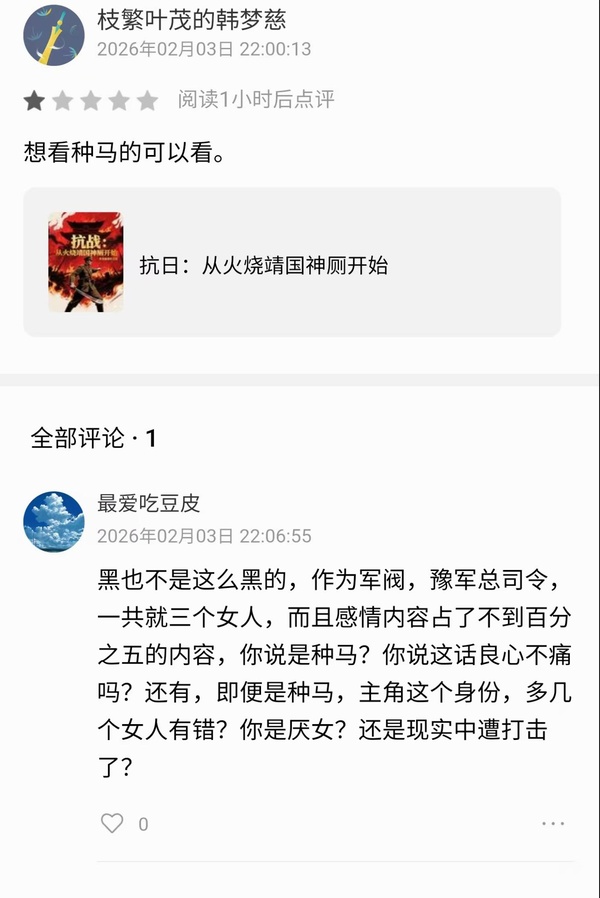Open the more options dots on the comment
Screen dimensions: 600x898
tap(553, 823)
